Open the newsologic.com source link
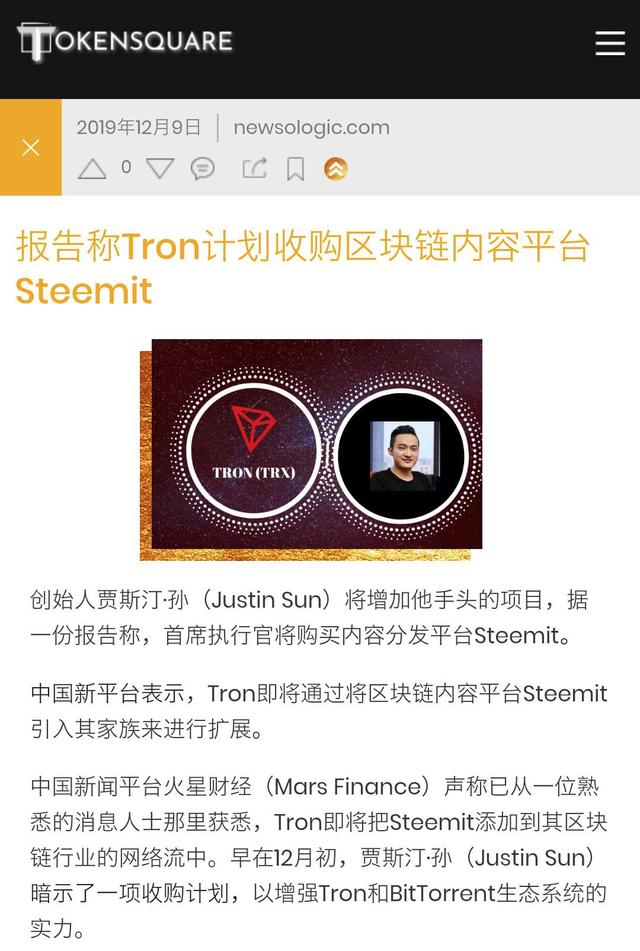The height and width of the screenshot is (951, 640). point(311,127)
